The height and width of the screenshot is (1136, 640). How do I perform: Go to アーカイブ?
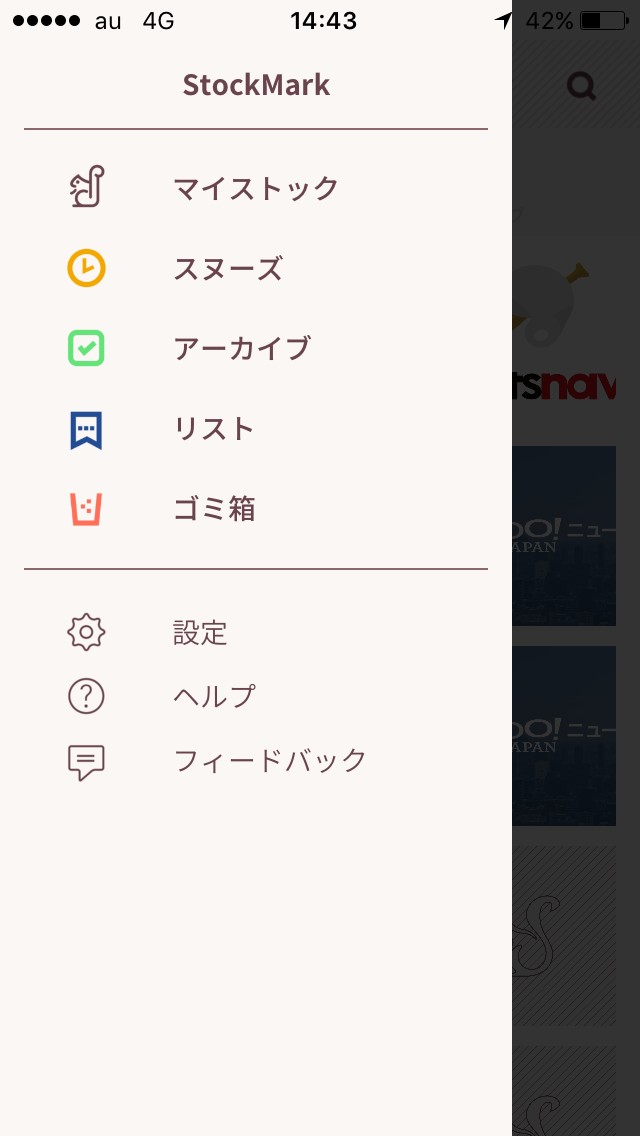(242, 349)
